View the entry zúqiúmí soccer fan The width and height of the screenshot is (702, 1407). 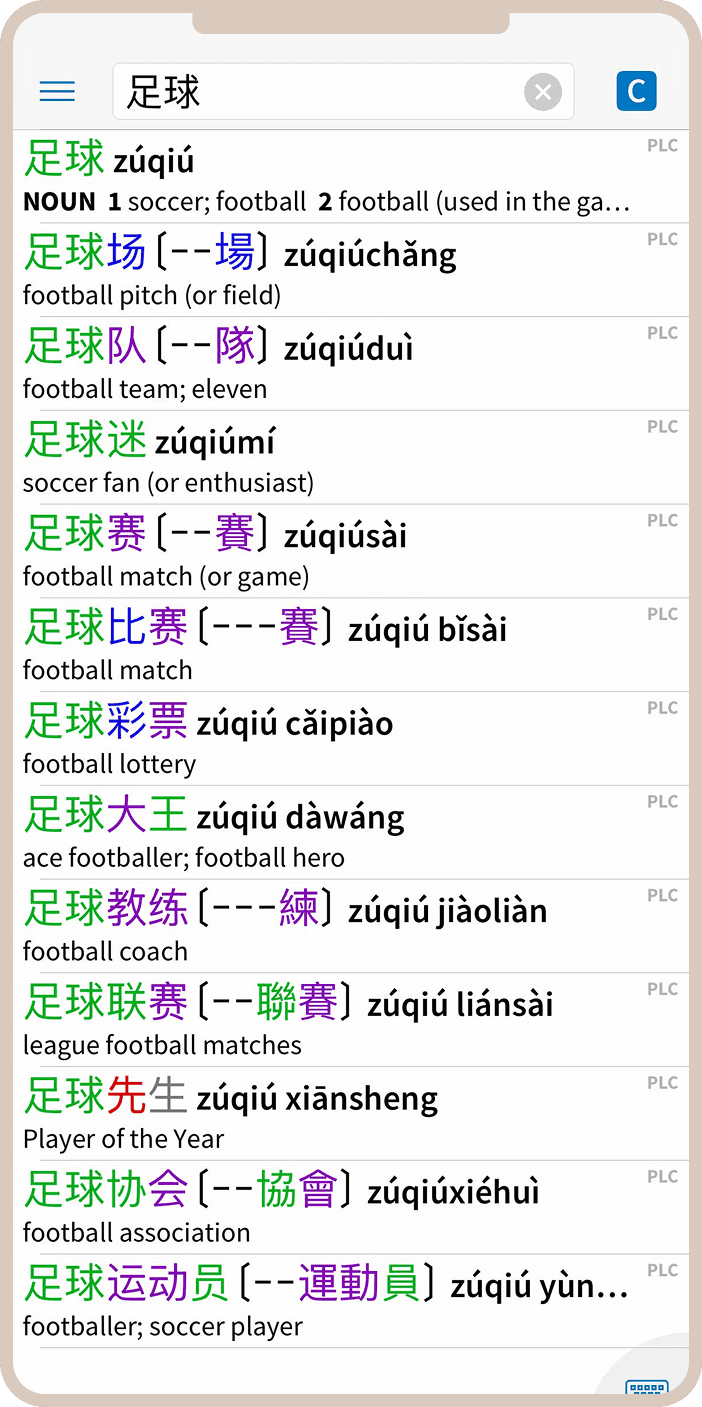(x=330, y=458)
